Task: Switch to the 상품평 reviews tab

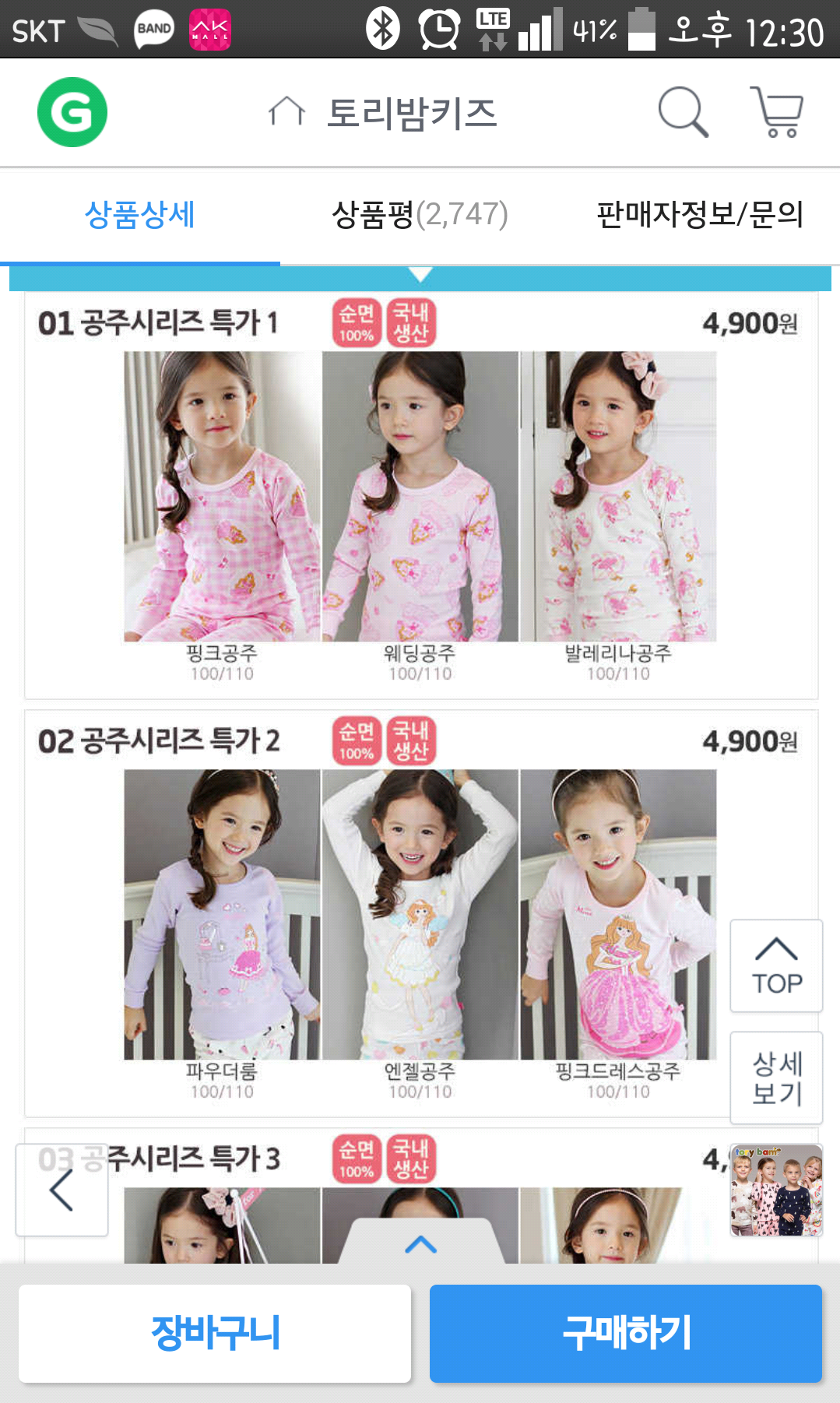Action: 420,215
